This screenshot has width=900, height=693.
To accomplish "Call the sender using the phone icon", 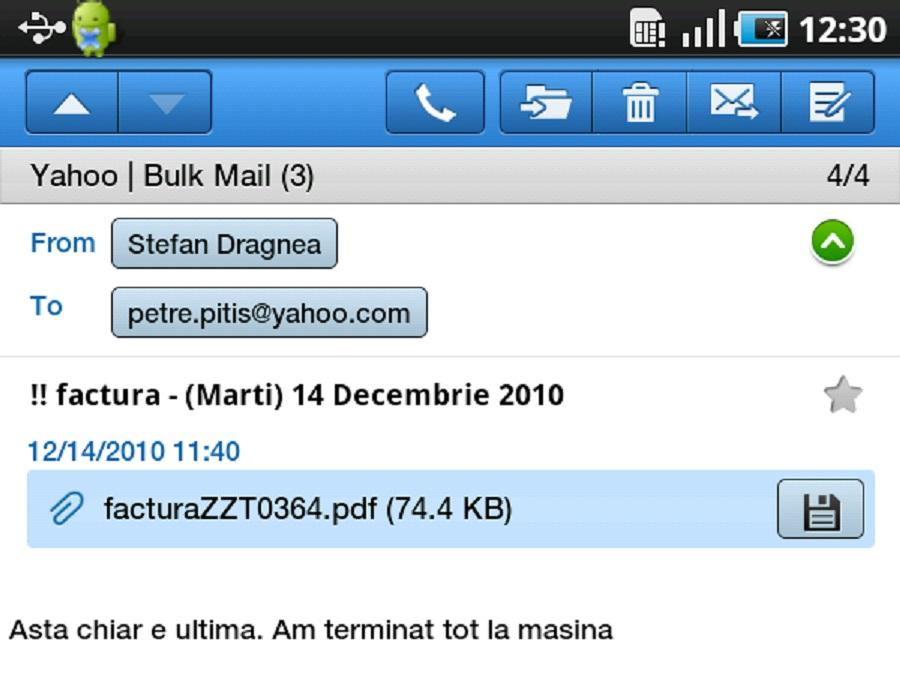I will pos(435,102).
